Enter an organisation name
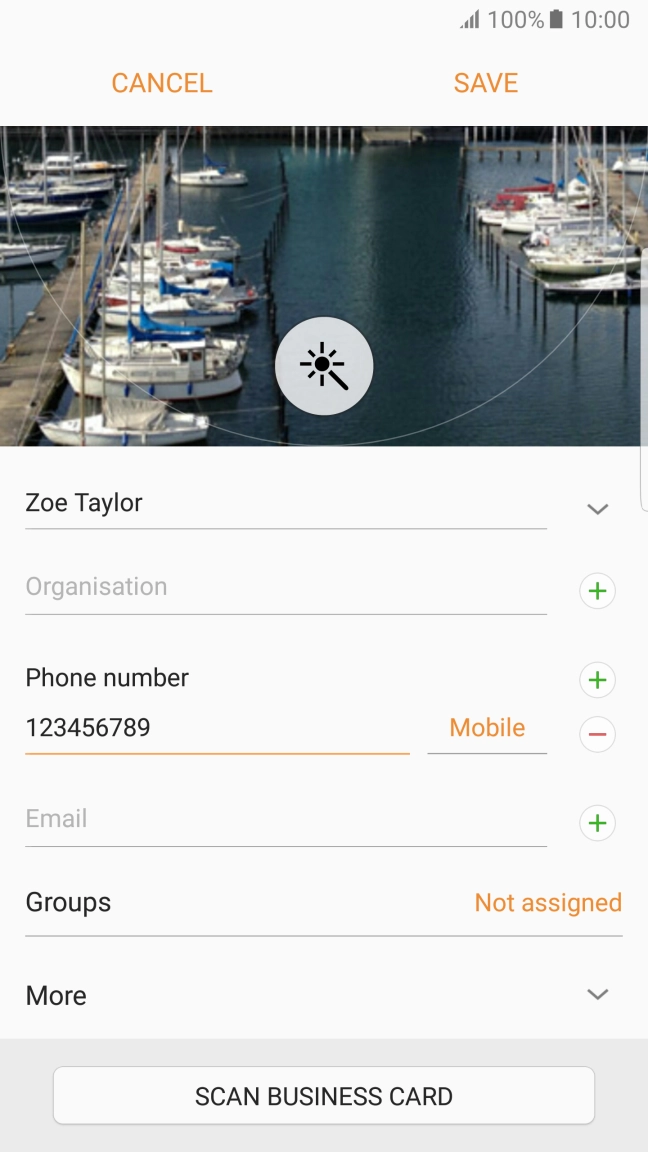Image resolution: width=648 pixels, height=1152 pixels. (285, 587)
